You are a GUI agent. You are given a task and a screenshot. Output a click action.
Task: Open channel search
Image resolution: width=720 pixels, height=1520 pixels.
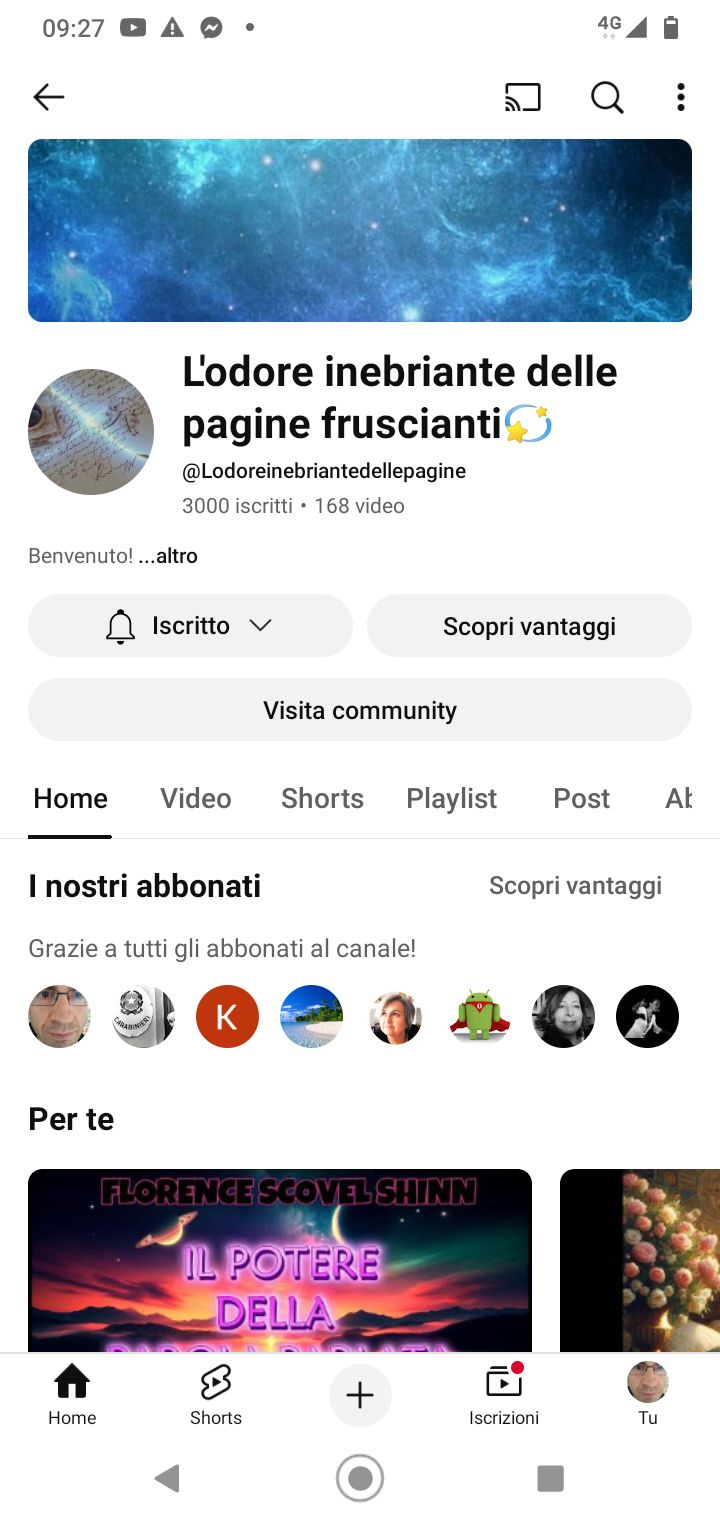coord(606,97)
